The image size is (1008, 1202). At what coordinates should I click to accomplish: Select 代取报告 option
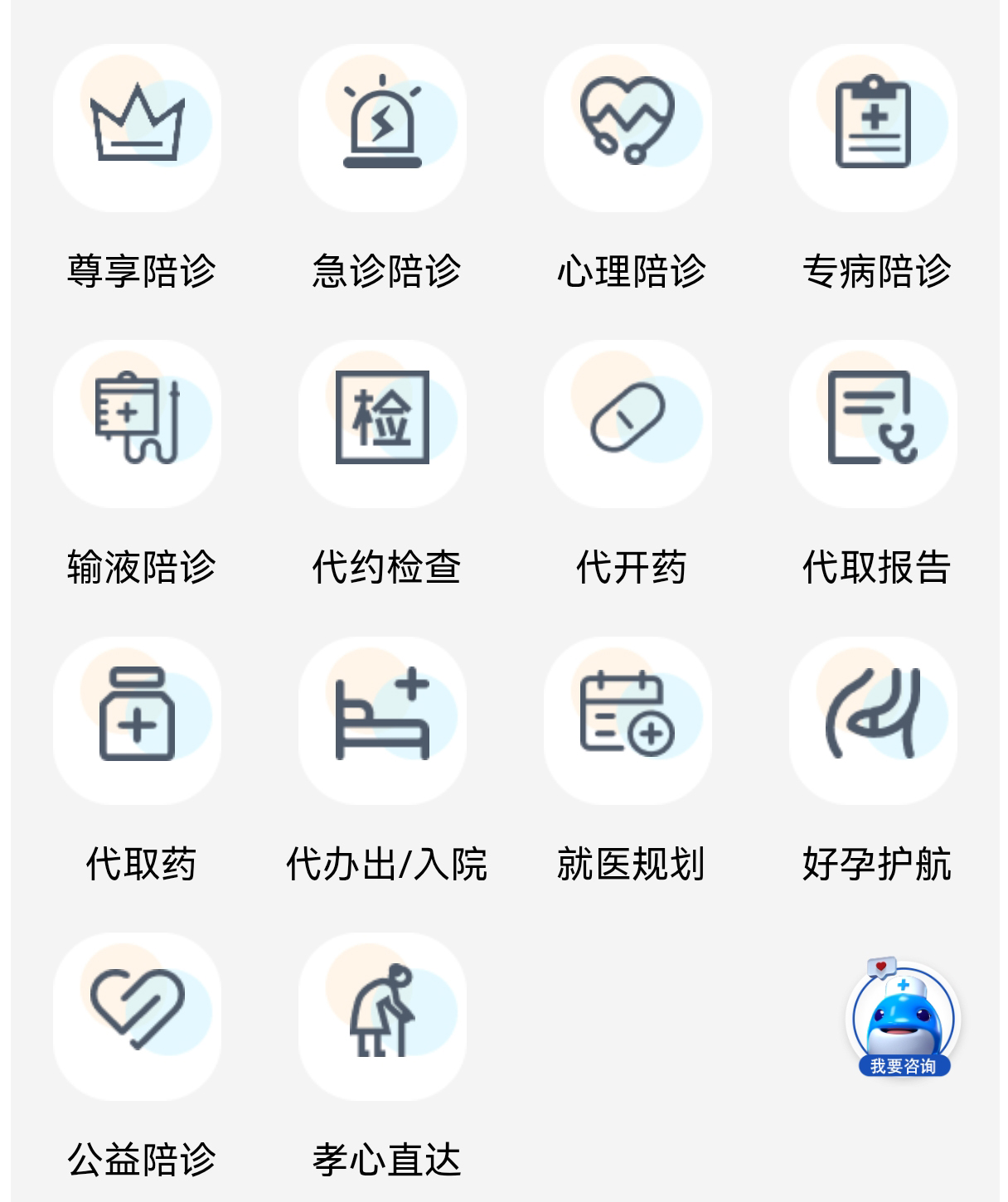coord(873,424)
